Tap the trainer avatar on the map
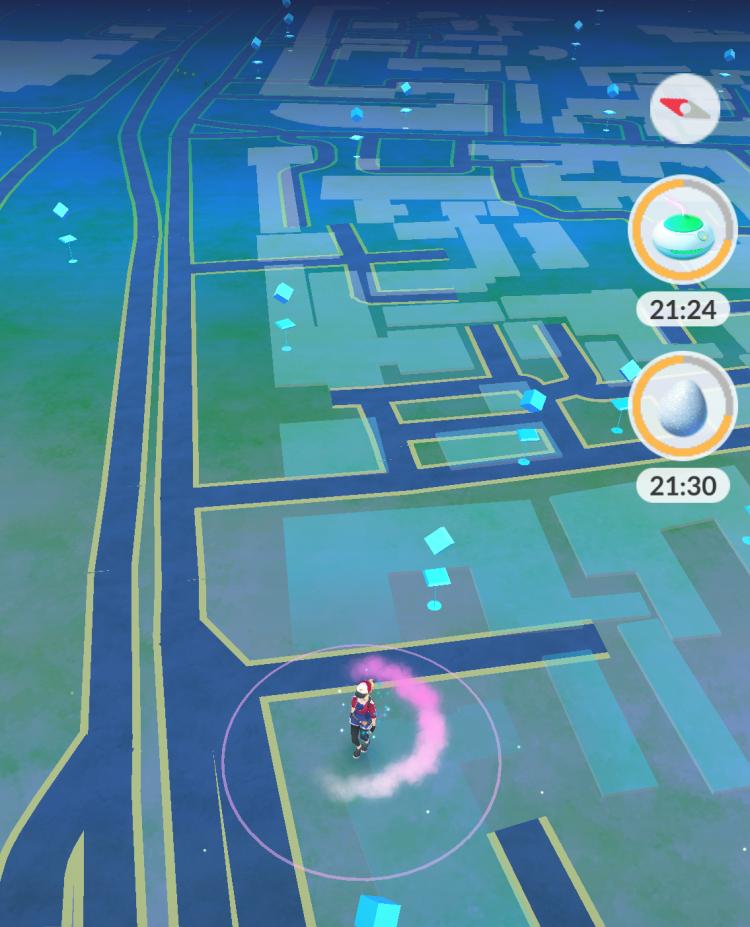This screenshot has height=927, width=750. click(x=362, y=718)
